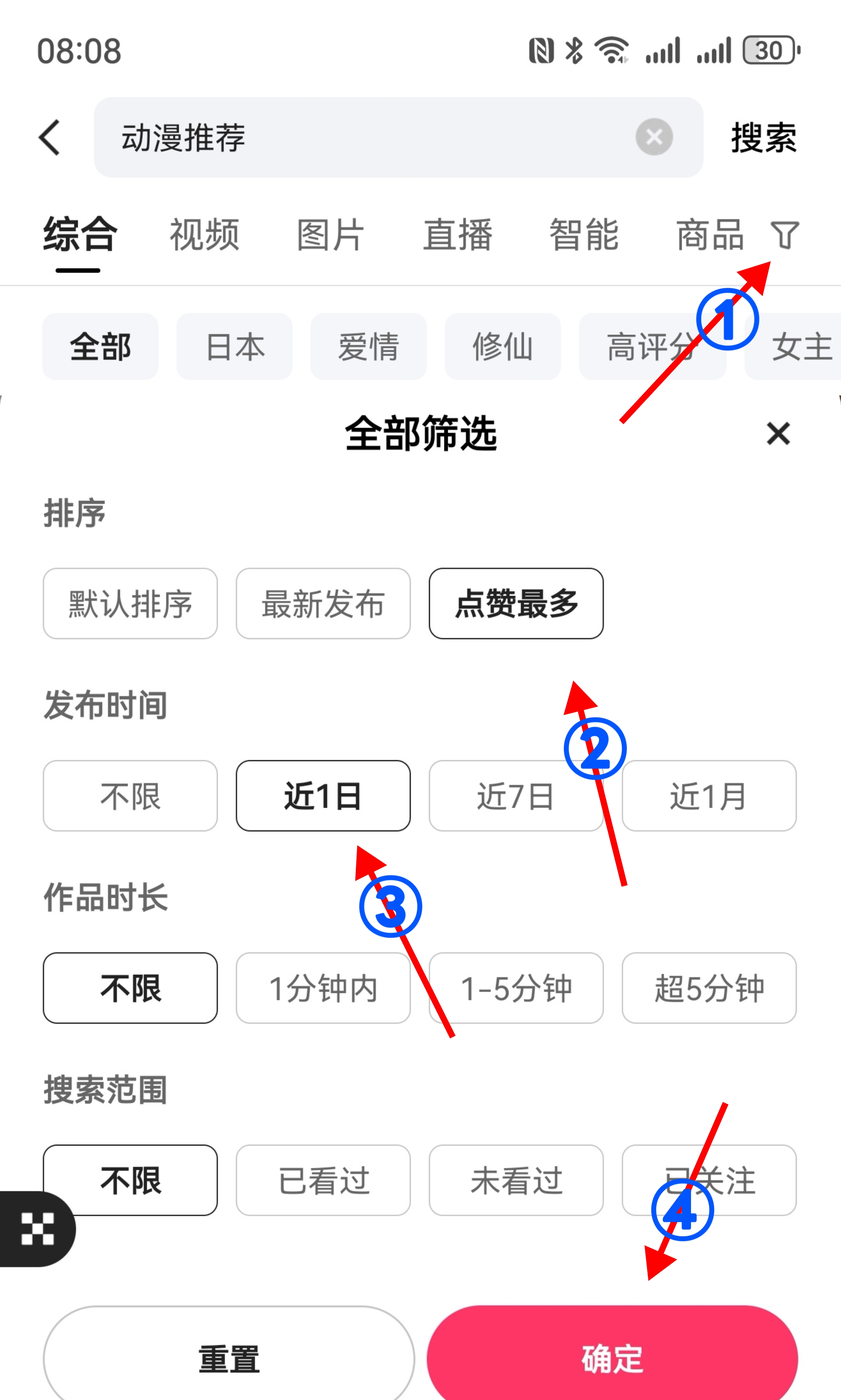Clear the search text 动漫推荐
841x1400 pixels.
tap(653, 137)
